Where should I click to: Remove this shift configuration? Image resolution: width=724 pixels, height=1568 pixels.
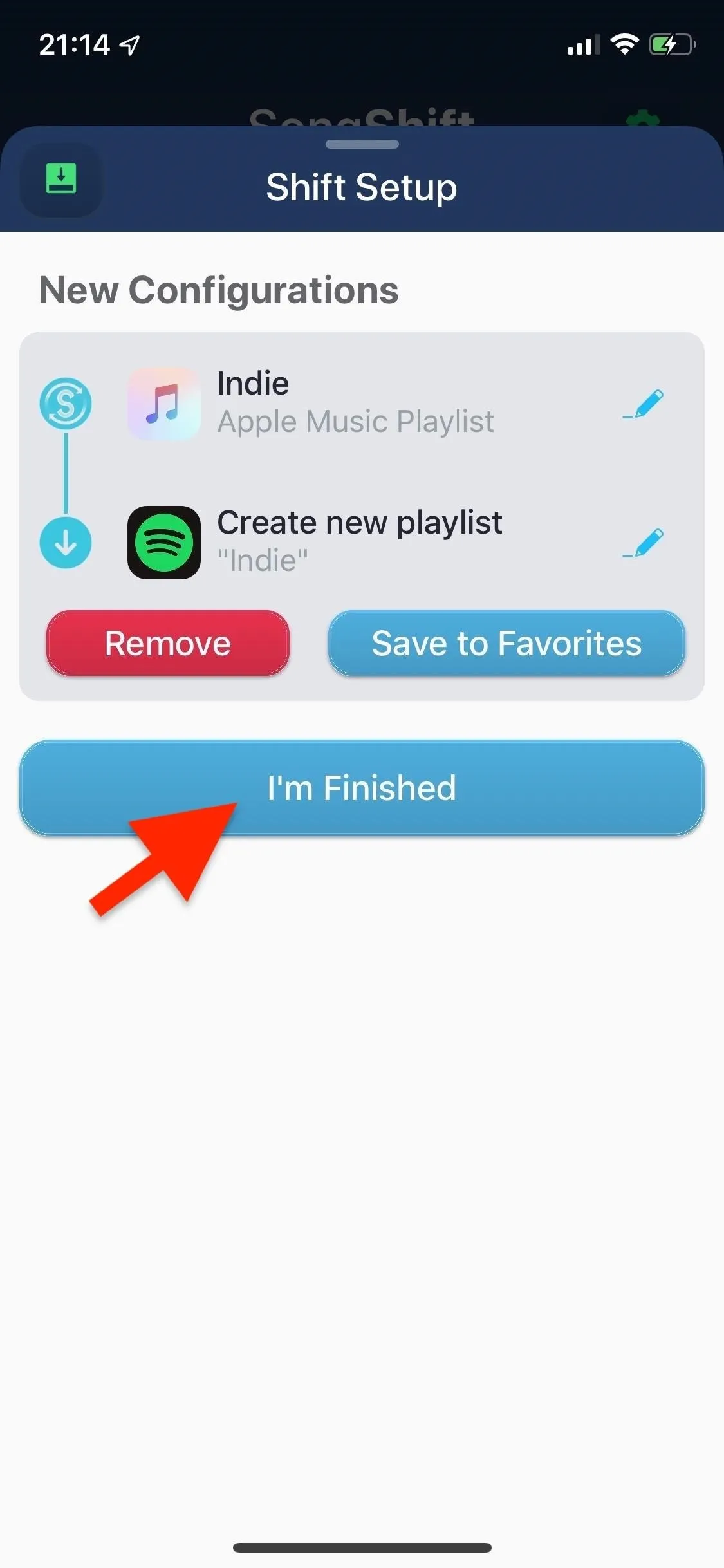(168, 643)
